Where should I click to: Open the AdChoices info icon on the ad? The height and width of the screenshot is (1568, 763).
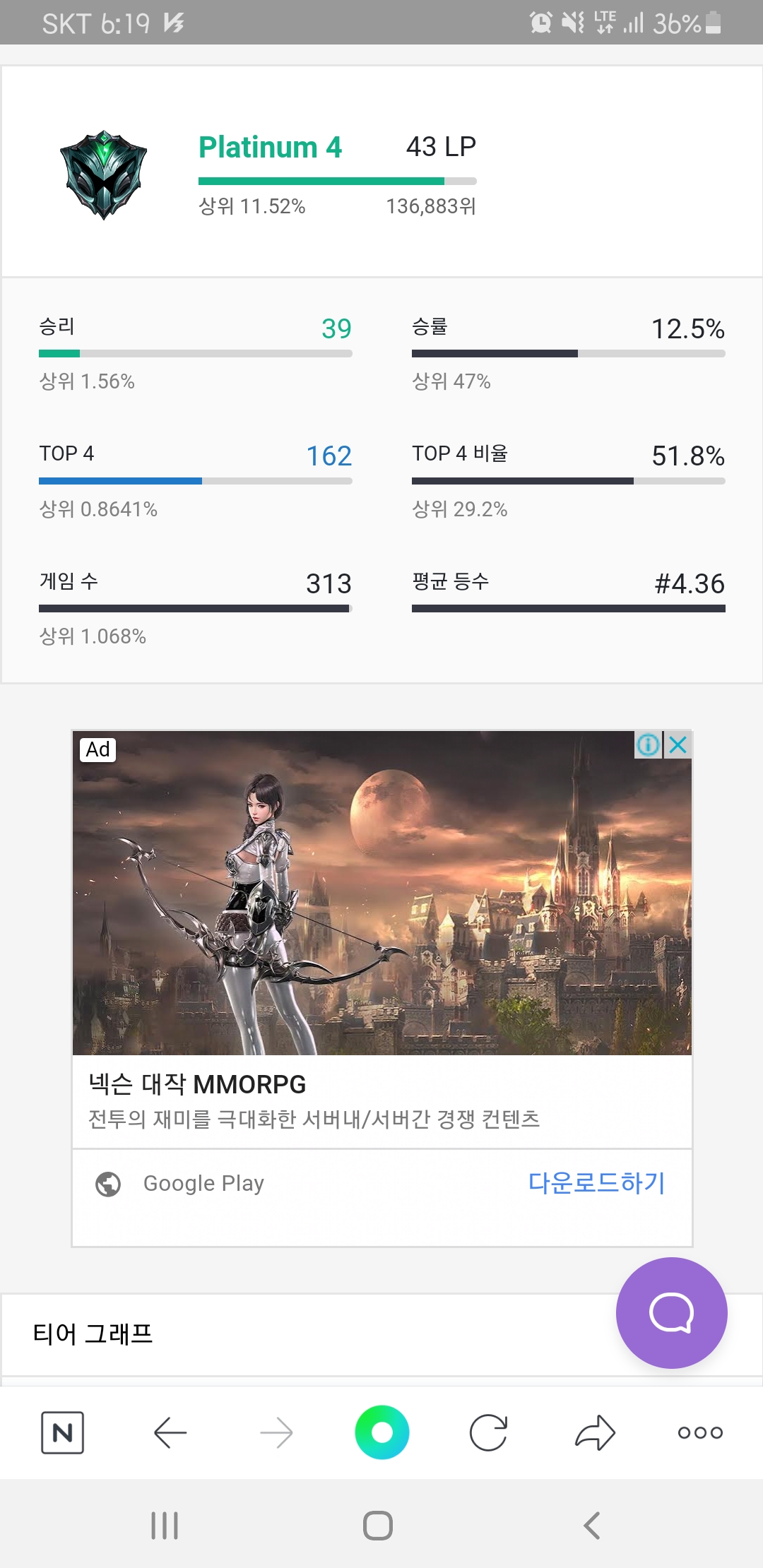648,744
